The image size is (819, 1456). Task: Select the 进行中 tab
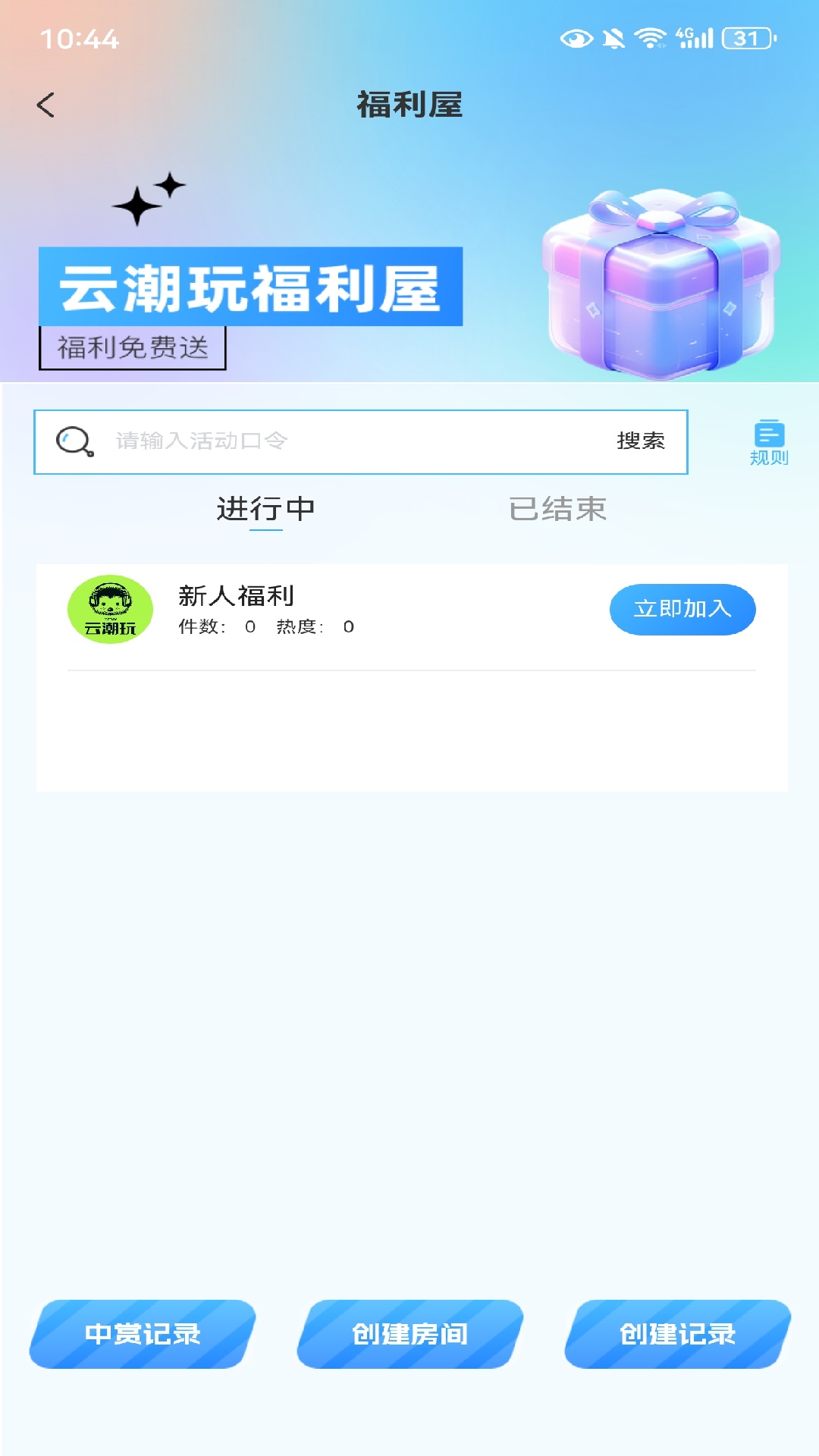point(265,510)
